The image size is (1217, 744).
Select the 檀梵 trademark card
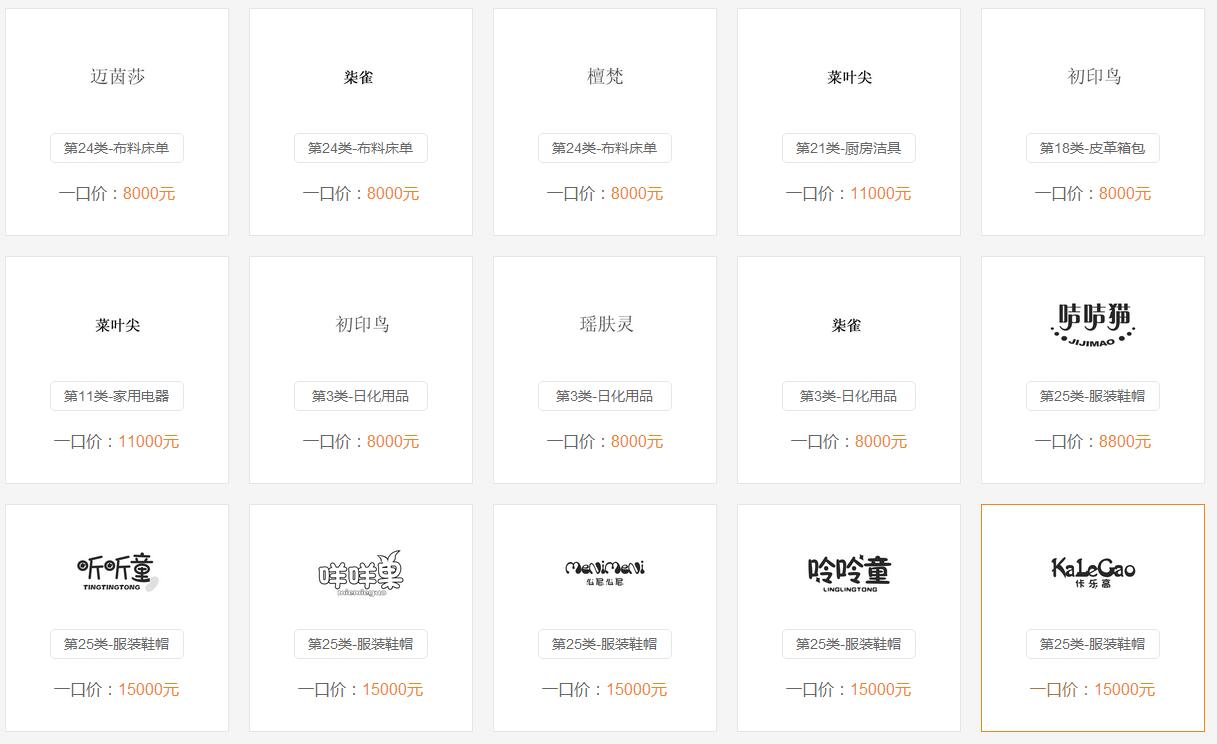click(x=604, y=77)
